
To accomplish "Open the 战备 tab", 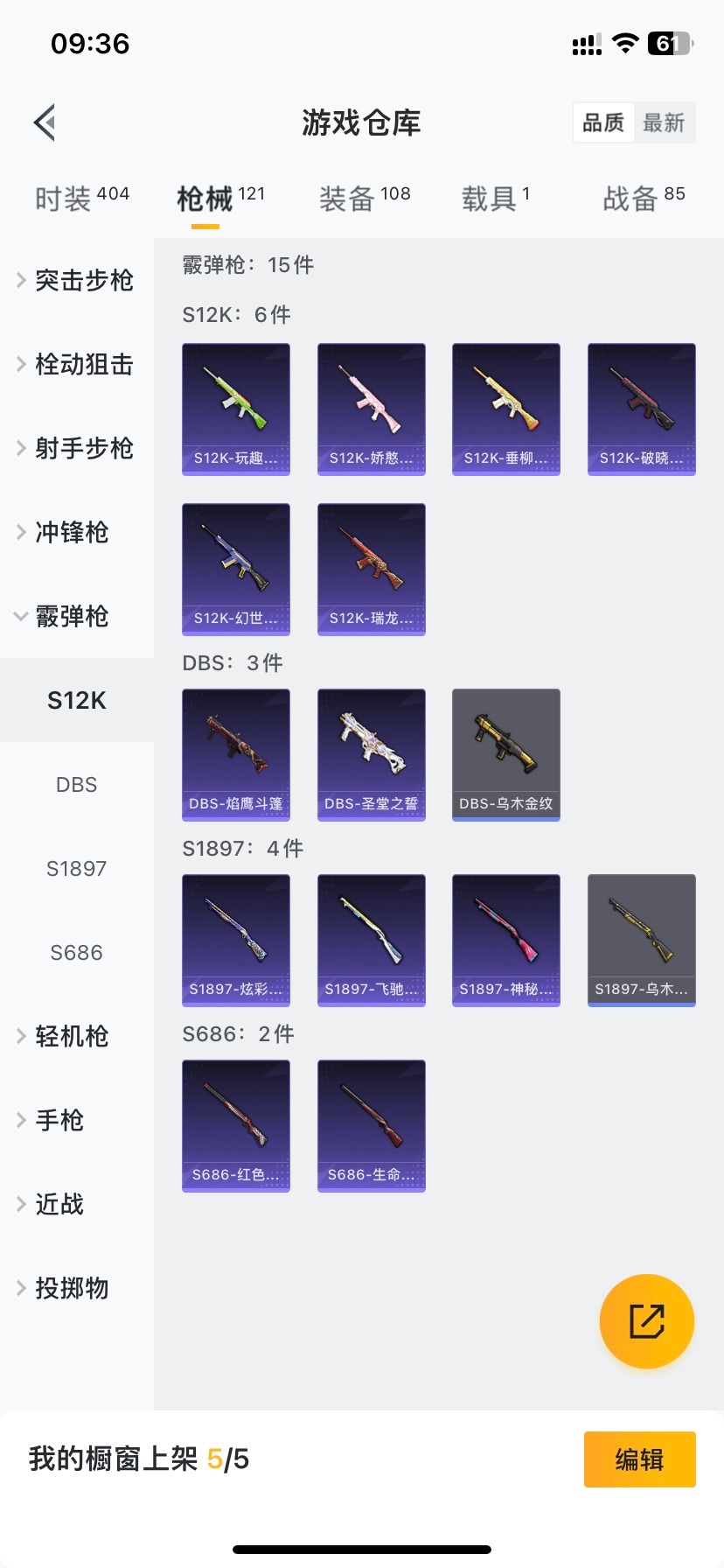I will [x=643, y=199].
